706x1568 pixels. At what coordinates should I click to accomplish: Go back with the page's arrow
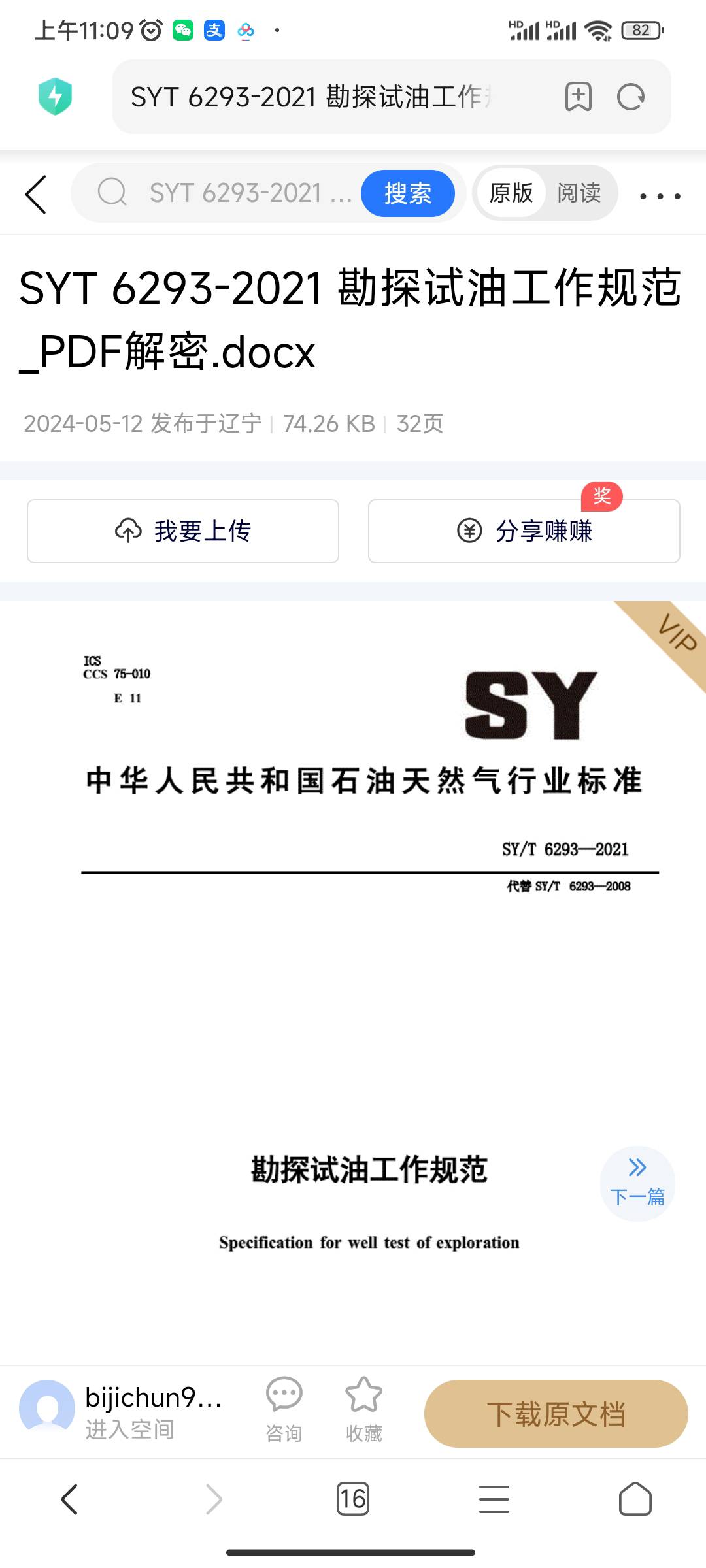[x=36, y=194]
